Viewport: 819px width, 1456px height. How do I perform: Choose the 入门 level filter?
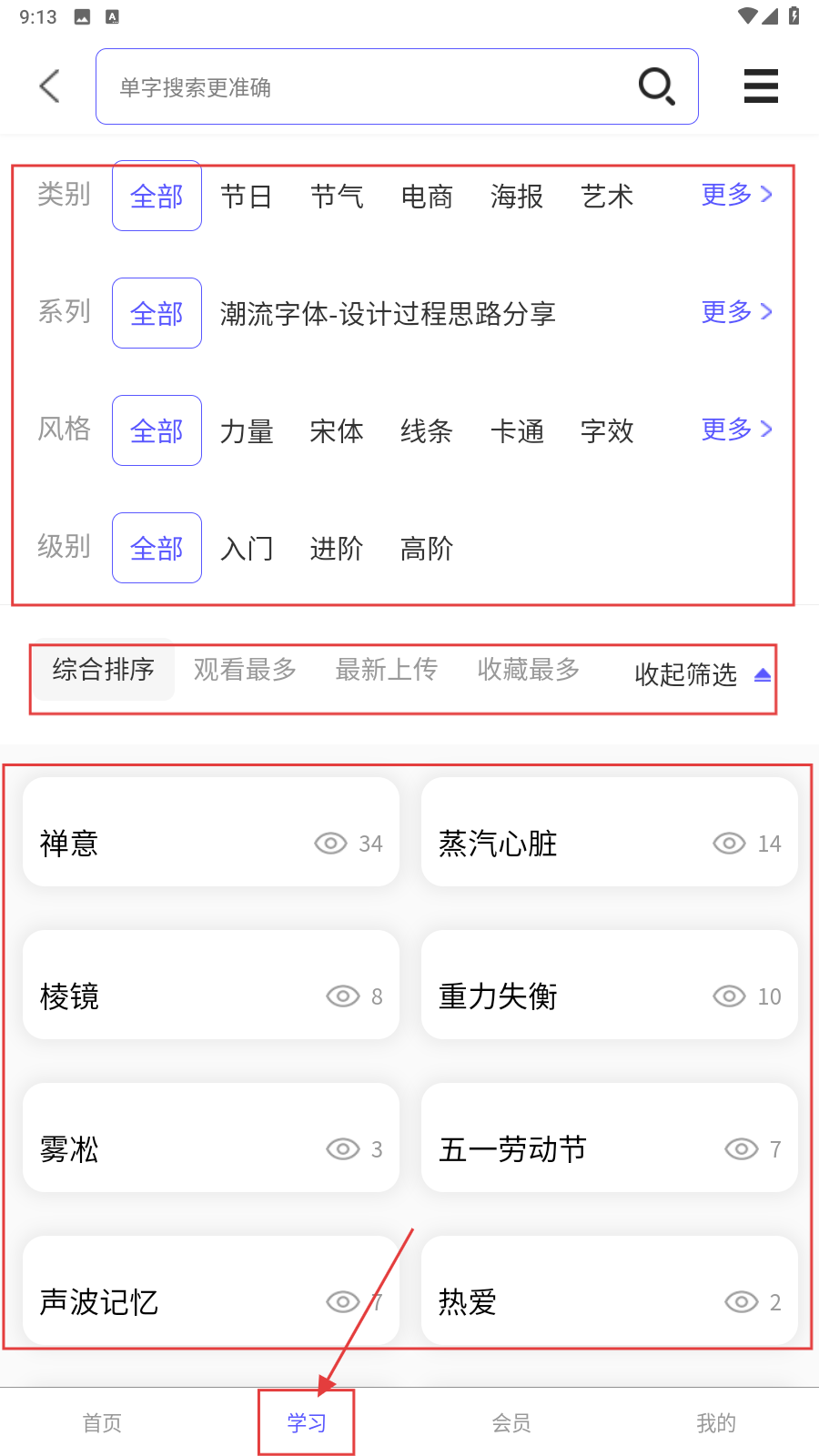coord(247,549)
